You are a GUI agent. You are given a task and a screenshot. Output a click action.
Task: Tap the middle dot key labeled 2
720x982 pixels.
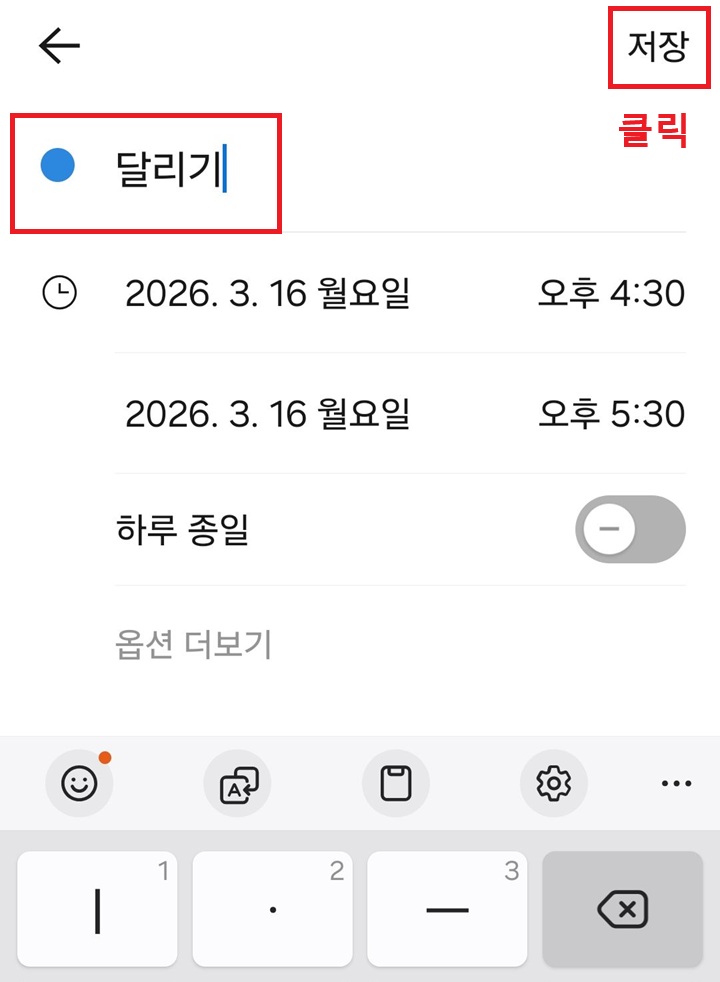[271, 908]
